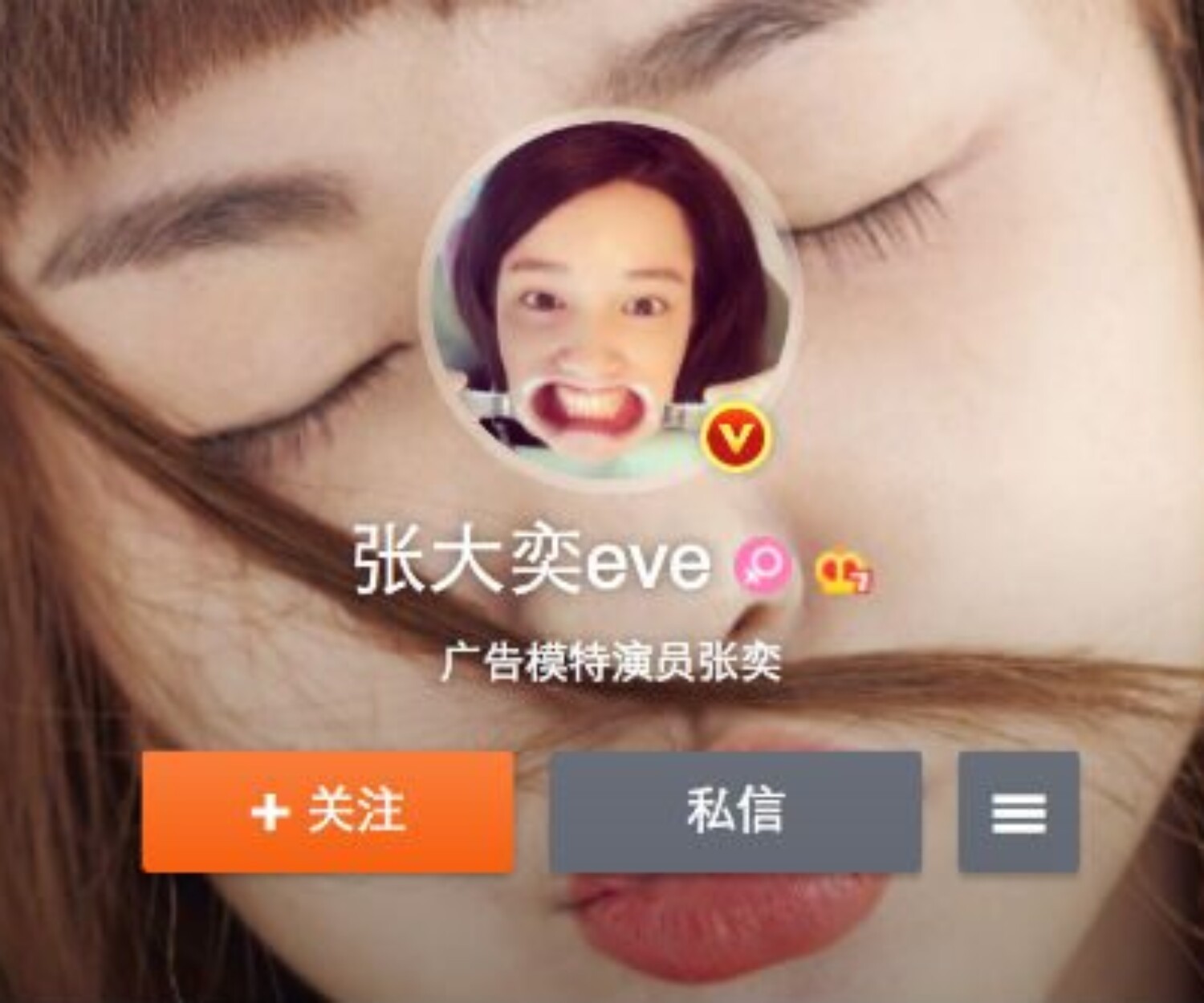View the circular profile avatar
Viewport: 1204px width, 1003px height.
coord(606,297)
